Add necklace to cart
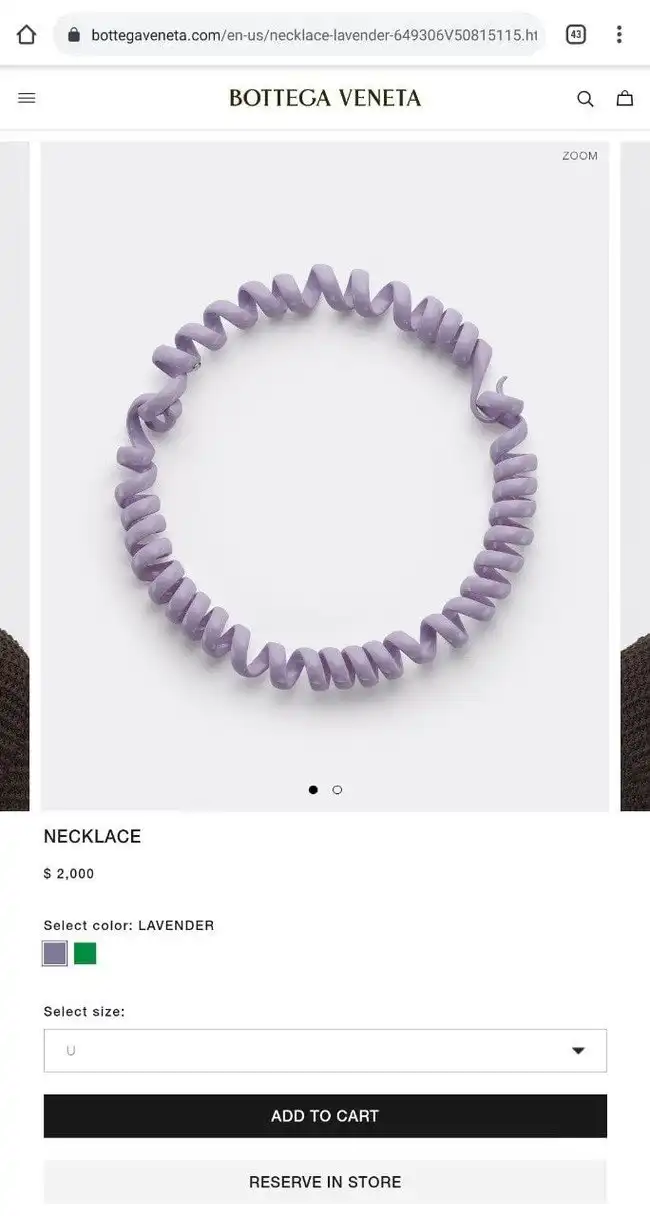Screen dimensions: 650x1216 [x=325, y=1116]
